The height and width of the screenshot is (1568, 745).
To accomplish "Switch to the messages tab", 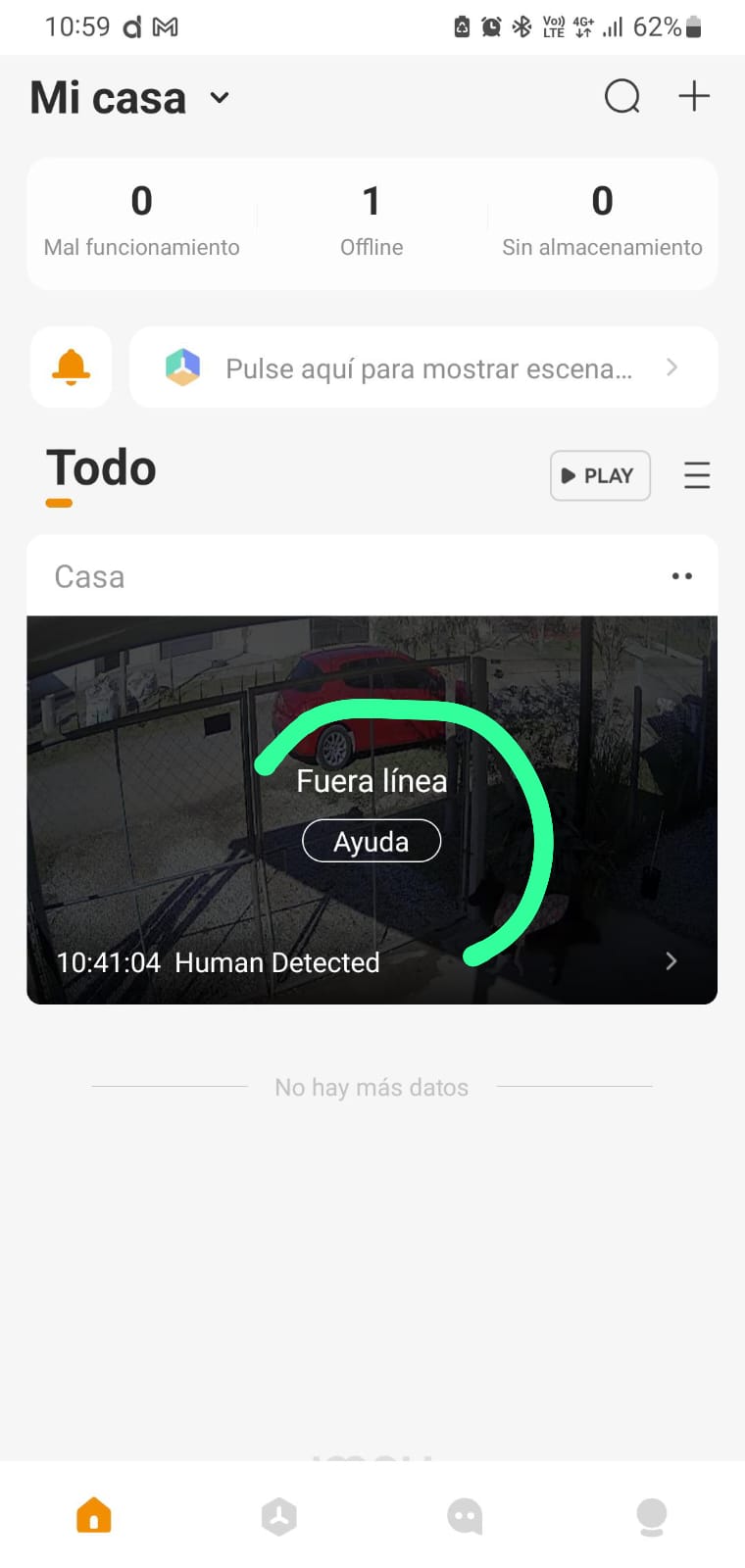I will pos(465,1516).
